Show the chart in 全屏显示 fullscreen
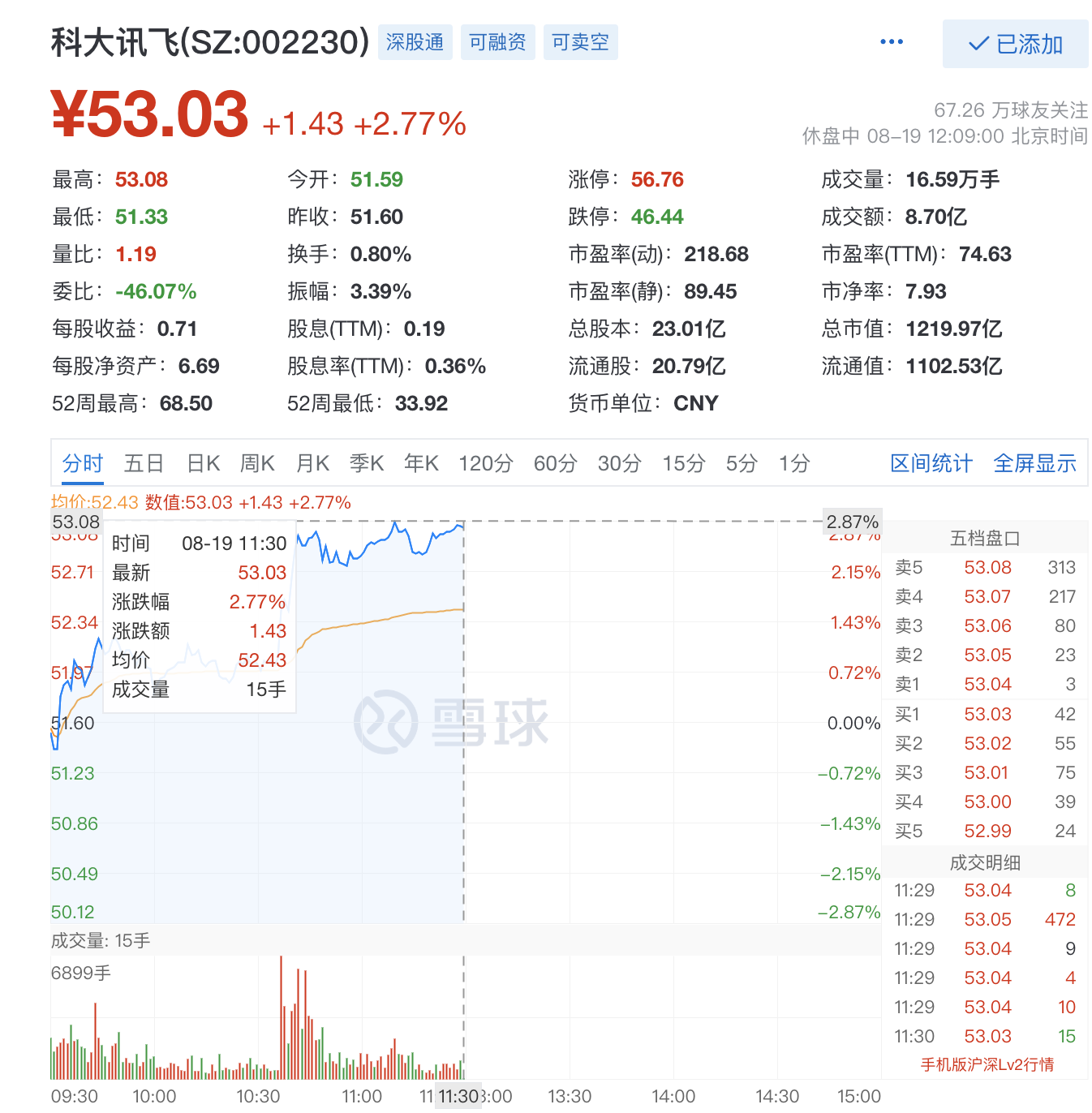The height and width of the screenshot is (1113, 1092). (1034, 463)
